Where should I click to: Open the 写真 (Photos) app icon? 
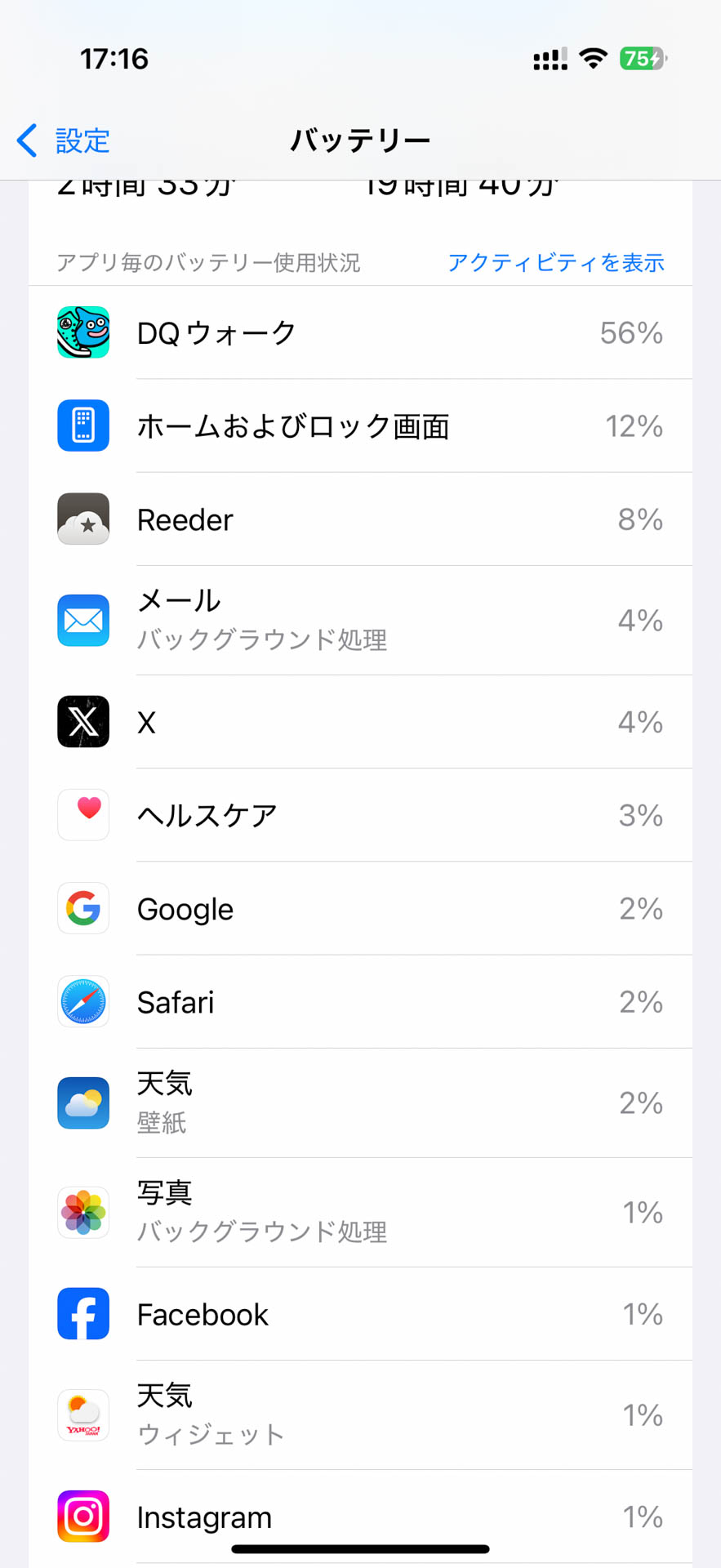click(82, 1213)
